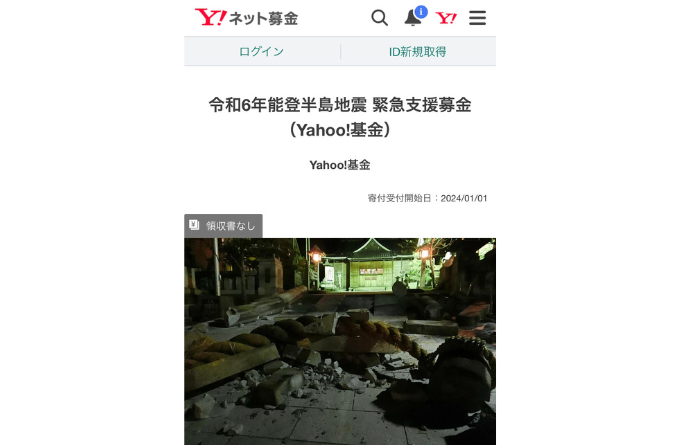Open the notifications bell

412,18
